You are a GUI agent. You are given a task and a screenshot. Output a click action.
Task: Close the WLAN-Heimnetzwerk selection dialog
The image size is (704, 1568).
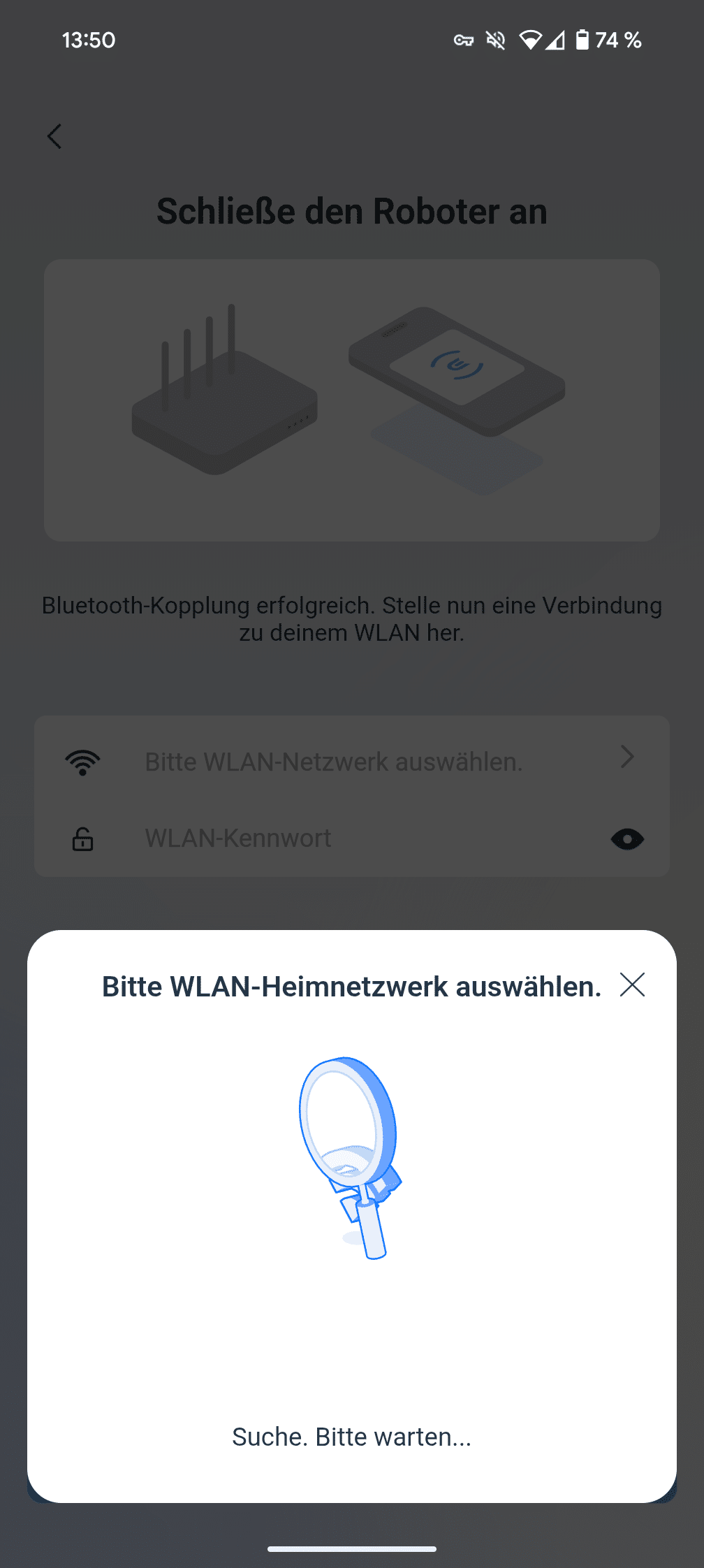tap(632, 985)
